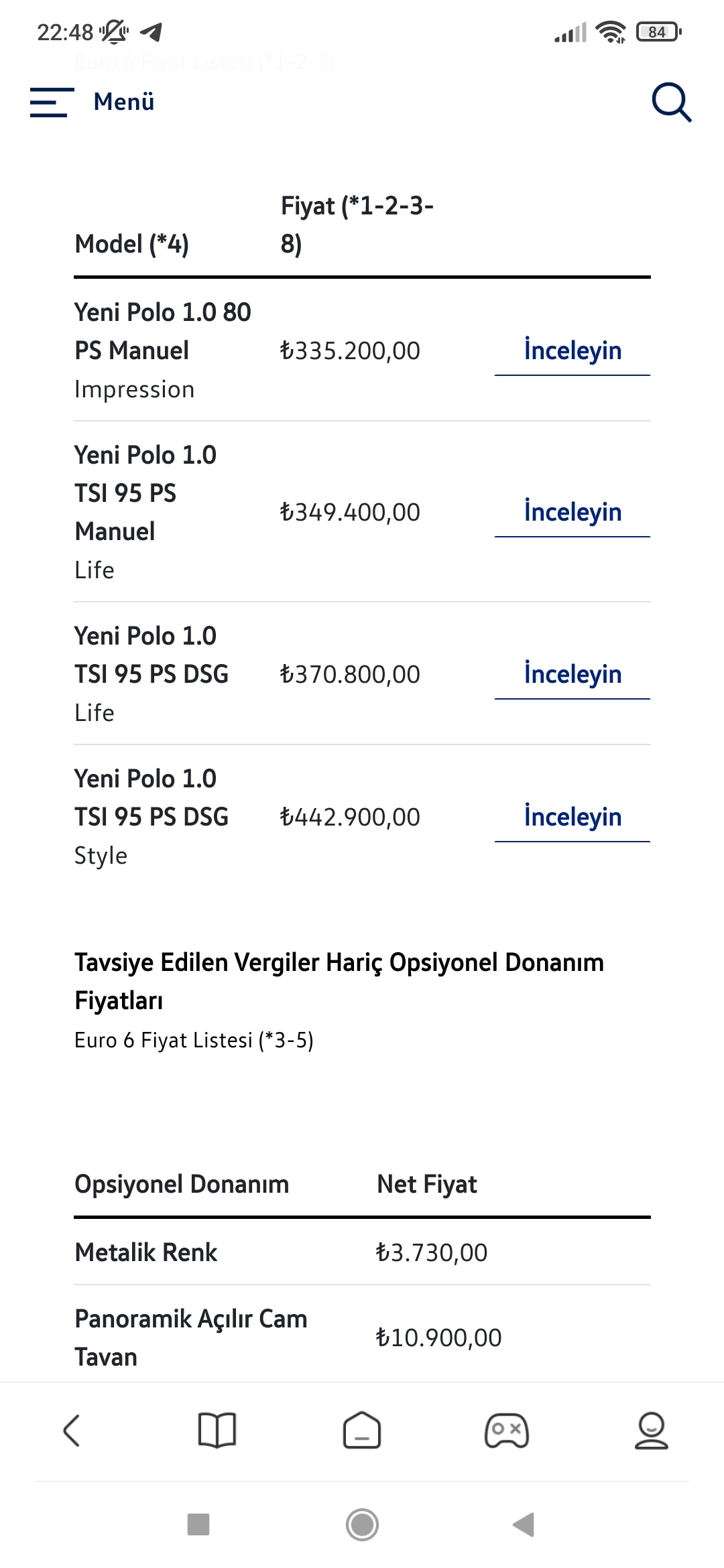Tap İnceleyin for Polo TSI 95 PS Manuel Life
The height and width of the screenshot is (1568, 724).
pyautogui.click(x=572, y=512)
